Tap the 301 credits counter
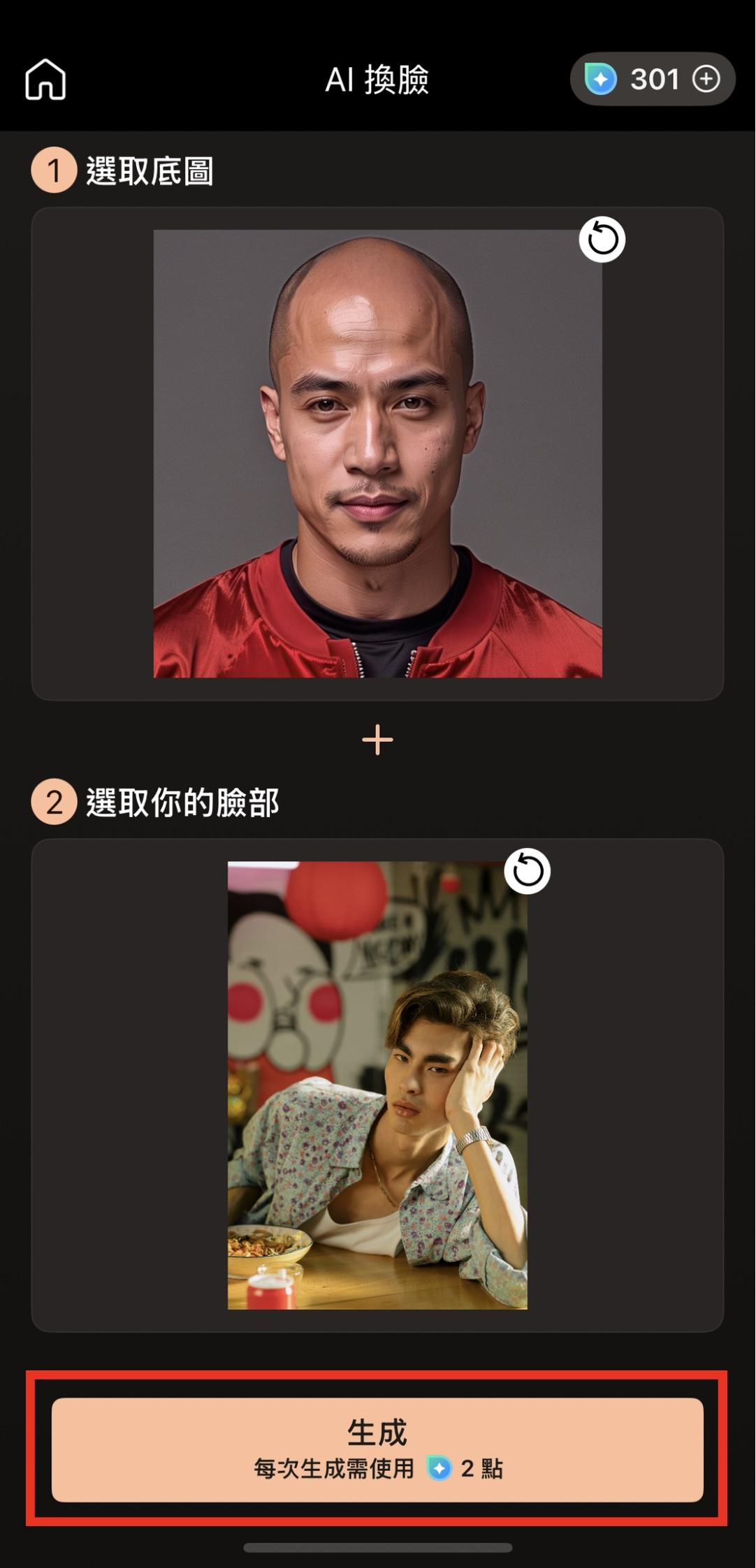 (x=654, y=78)
